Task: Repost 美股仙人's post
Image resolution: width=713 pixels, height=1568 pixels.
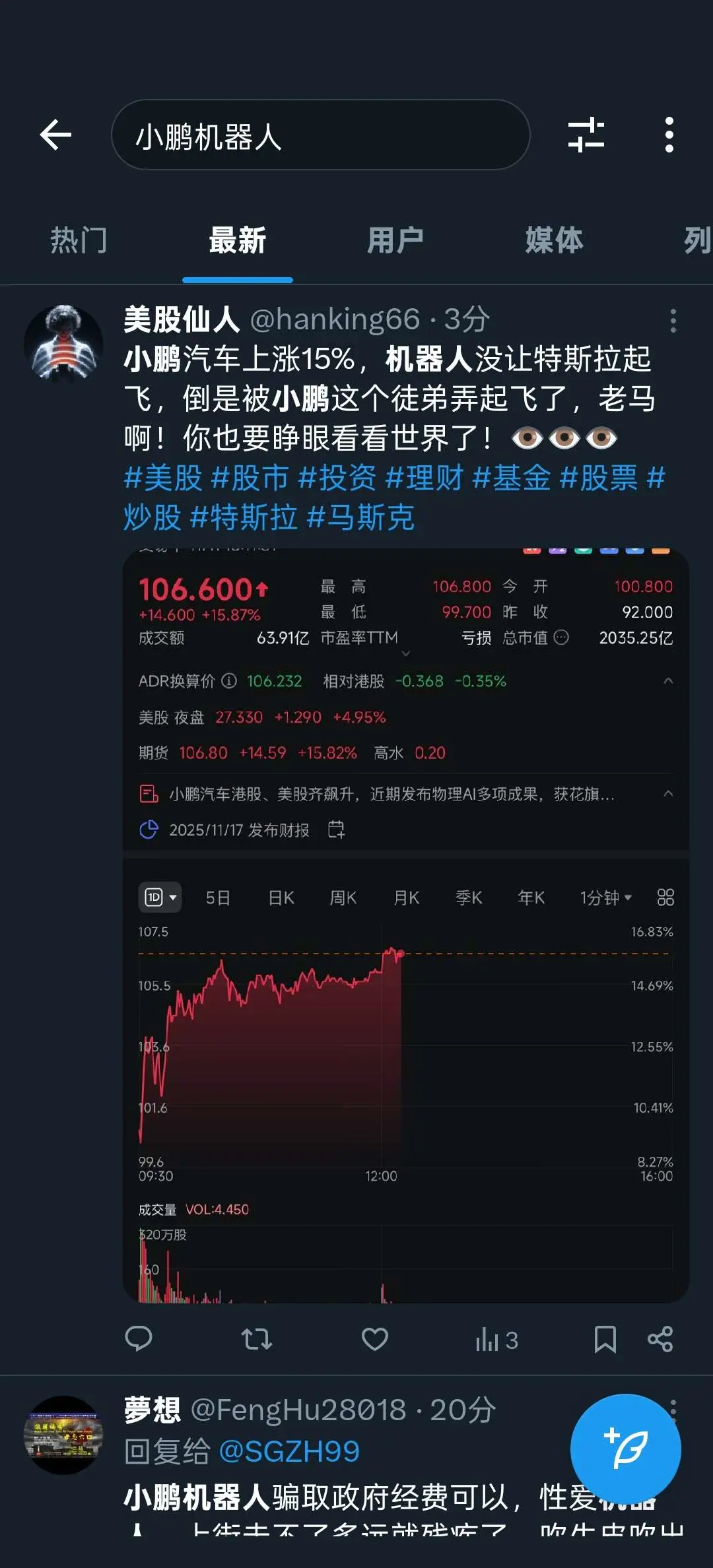Action: pos(256,1340)
